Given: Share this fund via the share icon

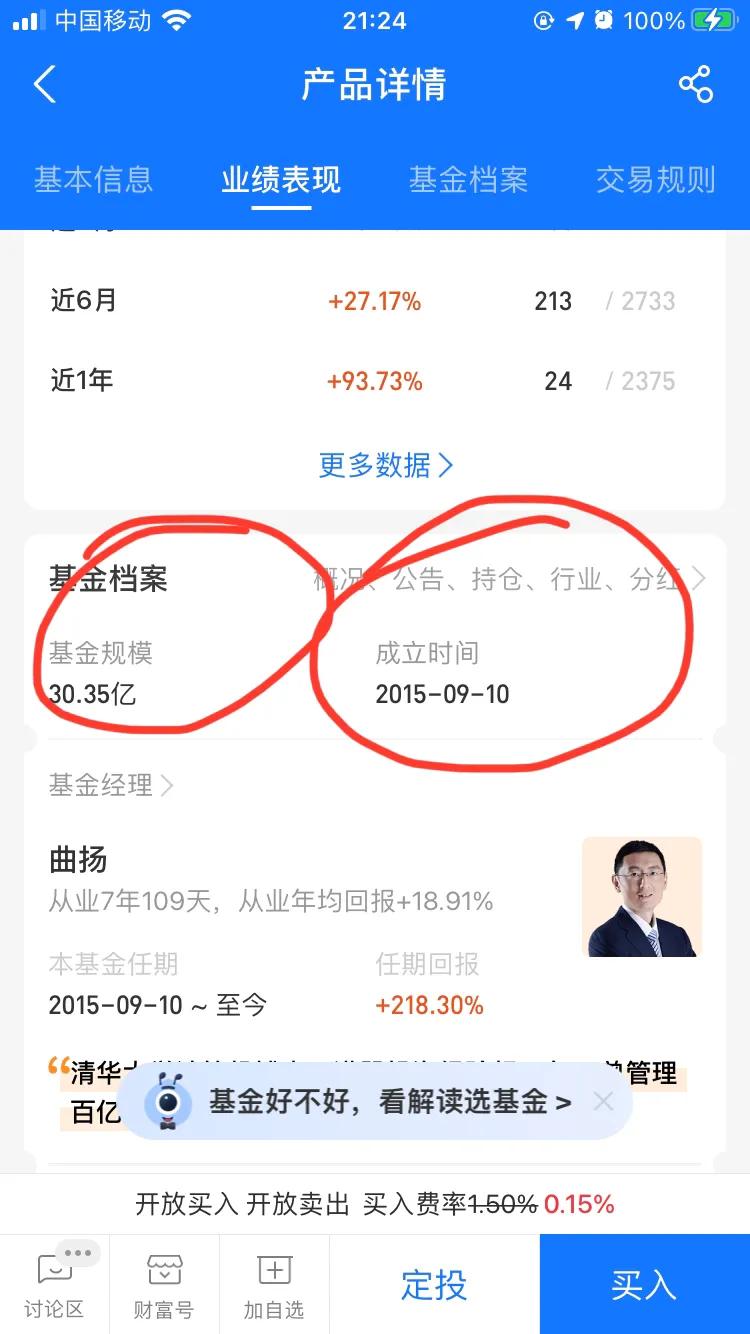Looking at the screenshot, I should [697, 84].
